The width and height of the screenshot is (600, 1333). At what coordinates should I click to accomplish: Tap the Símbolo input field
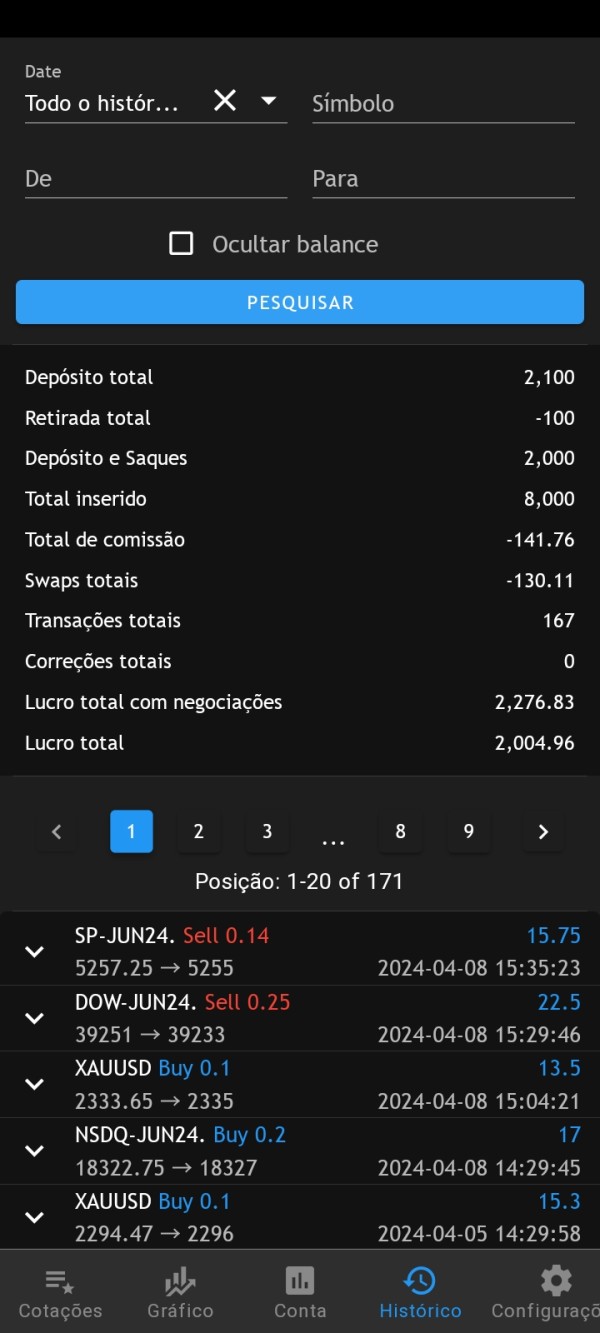(x=443, y=103)
